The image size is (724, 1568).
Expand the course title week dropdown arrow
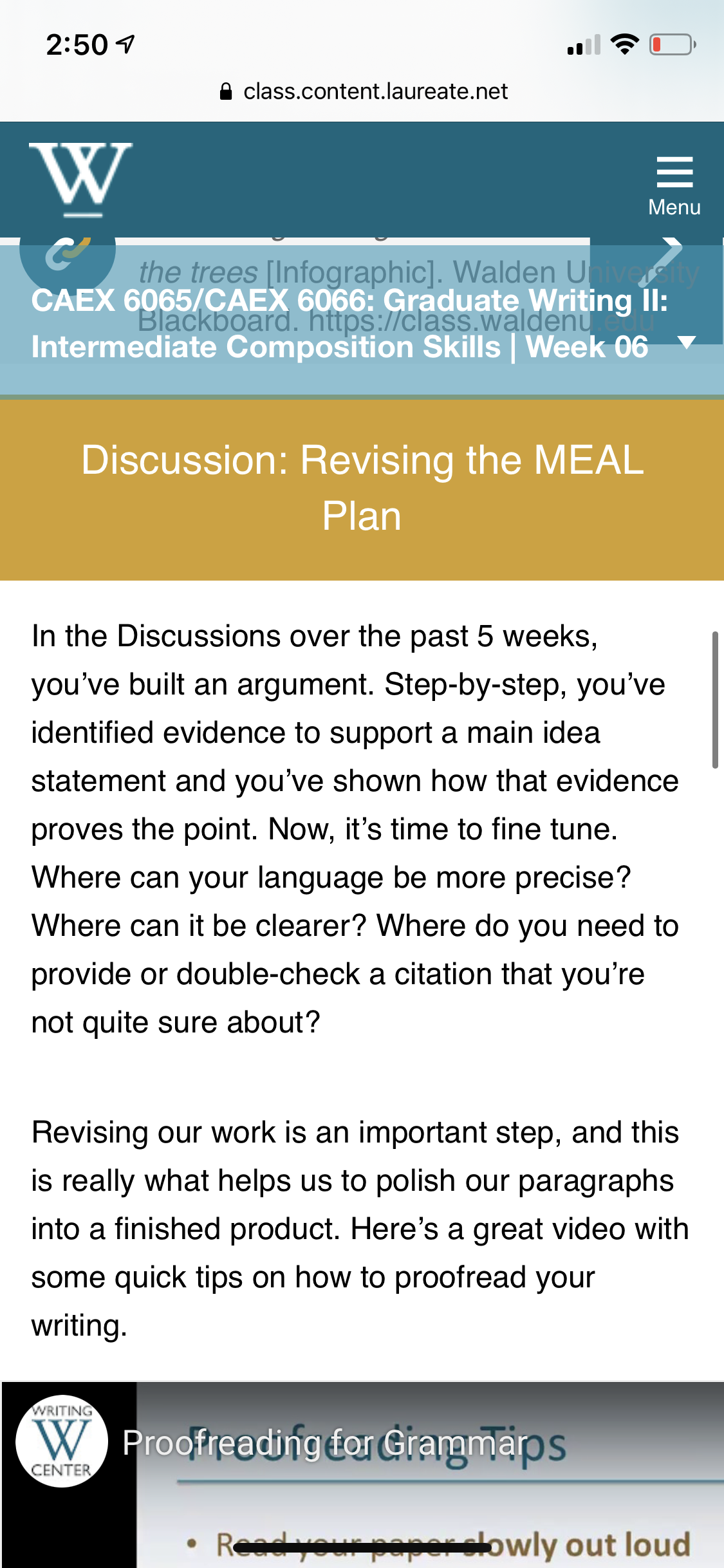[x=687, y=342]
